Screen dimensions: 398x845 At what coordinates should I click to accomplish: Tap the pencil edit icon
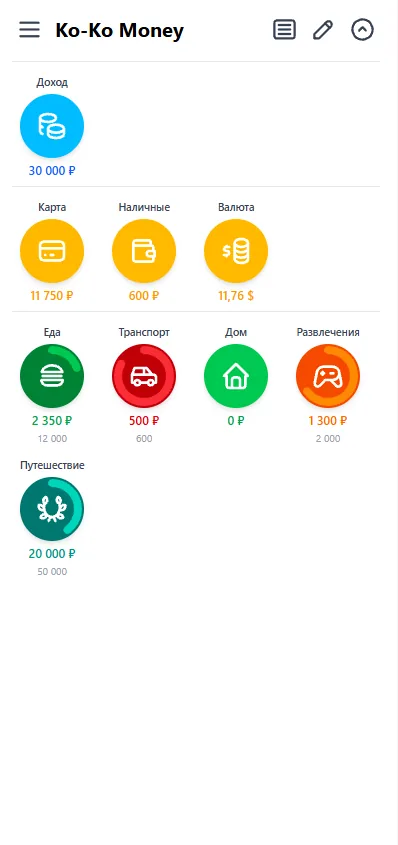click(x=323, y=30)
